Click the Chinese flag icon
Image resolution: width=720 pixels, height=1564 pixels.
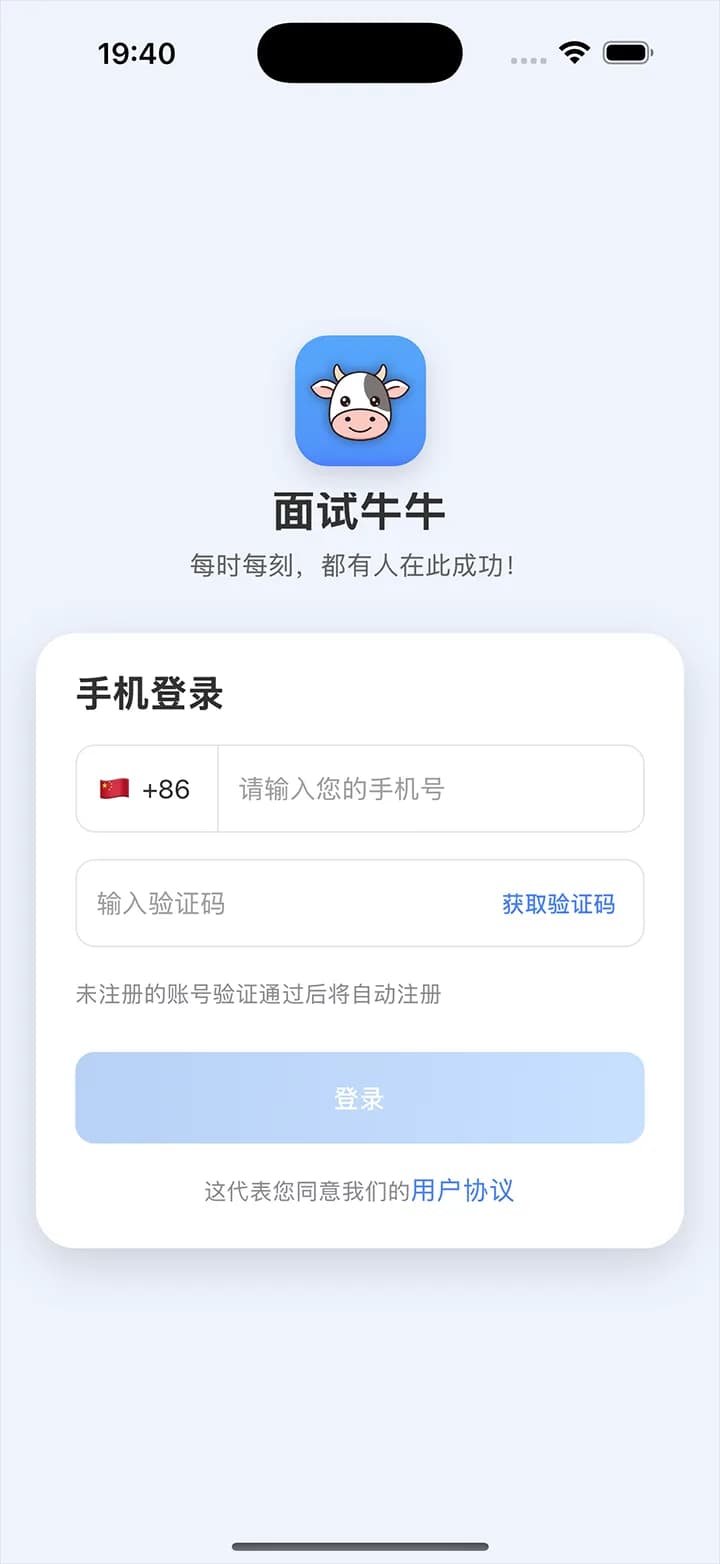coord(113,789)
